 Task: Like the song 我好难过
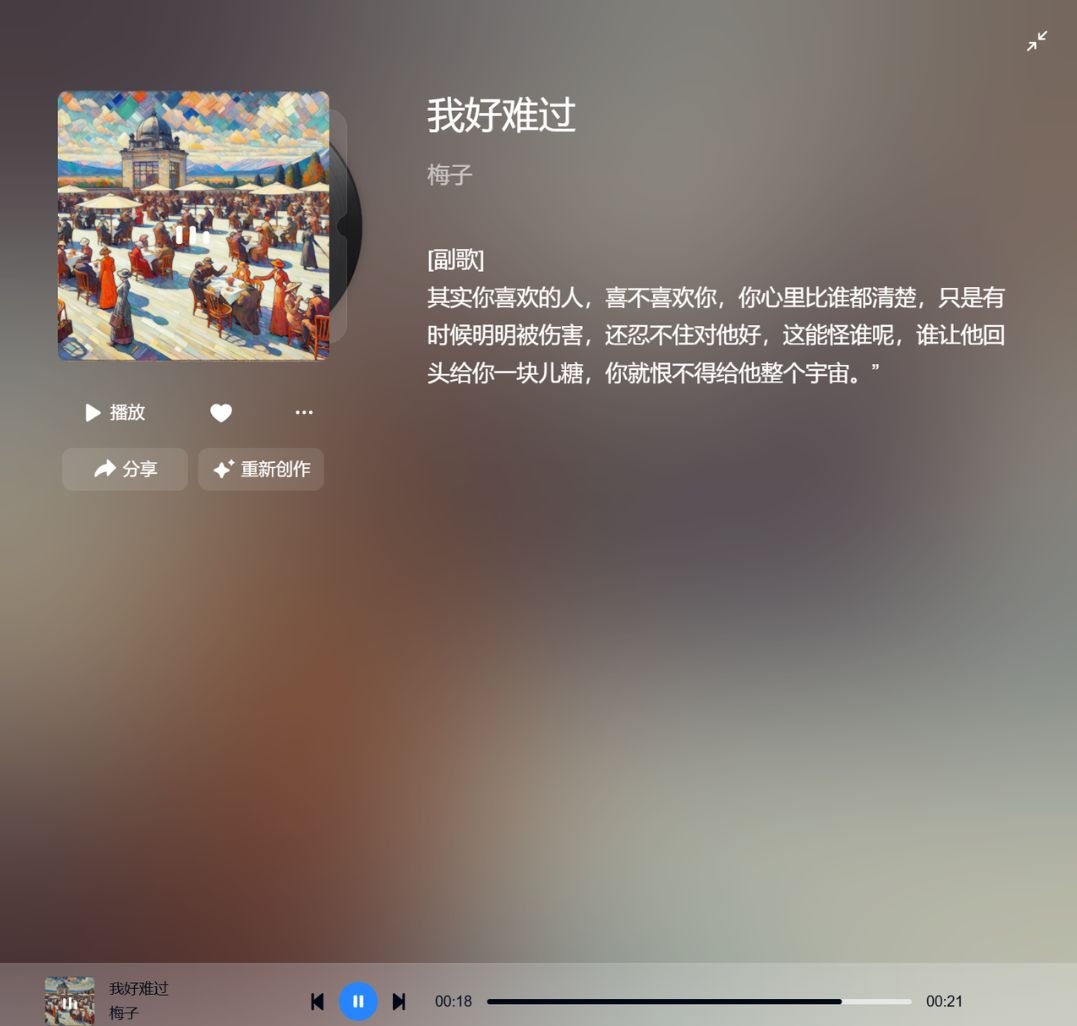(x=221, y=413)
